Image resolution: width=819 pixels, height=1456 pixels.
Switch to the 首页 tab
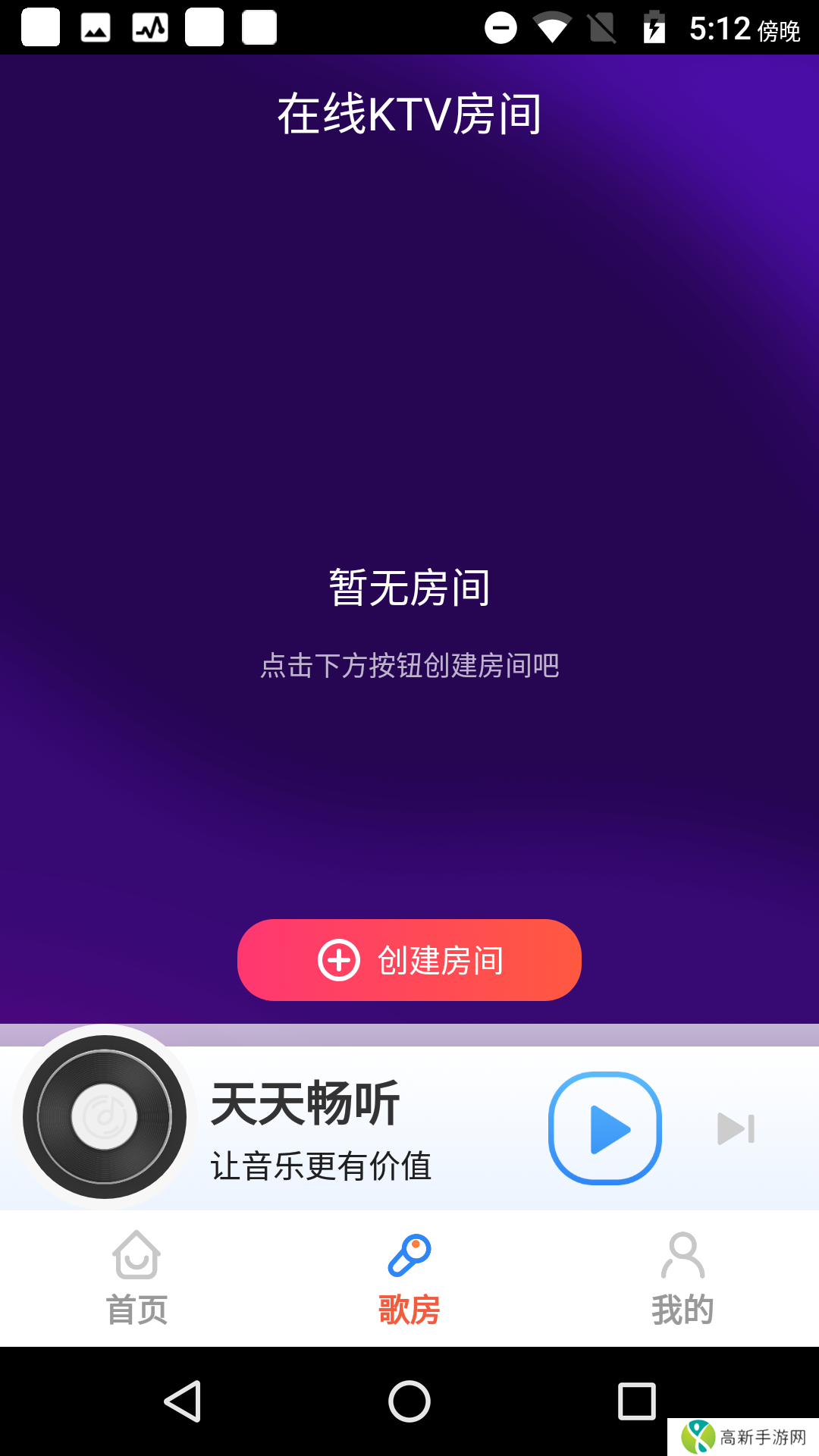point(135,1282)
